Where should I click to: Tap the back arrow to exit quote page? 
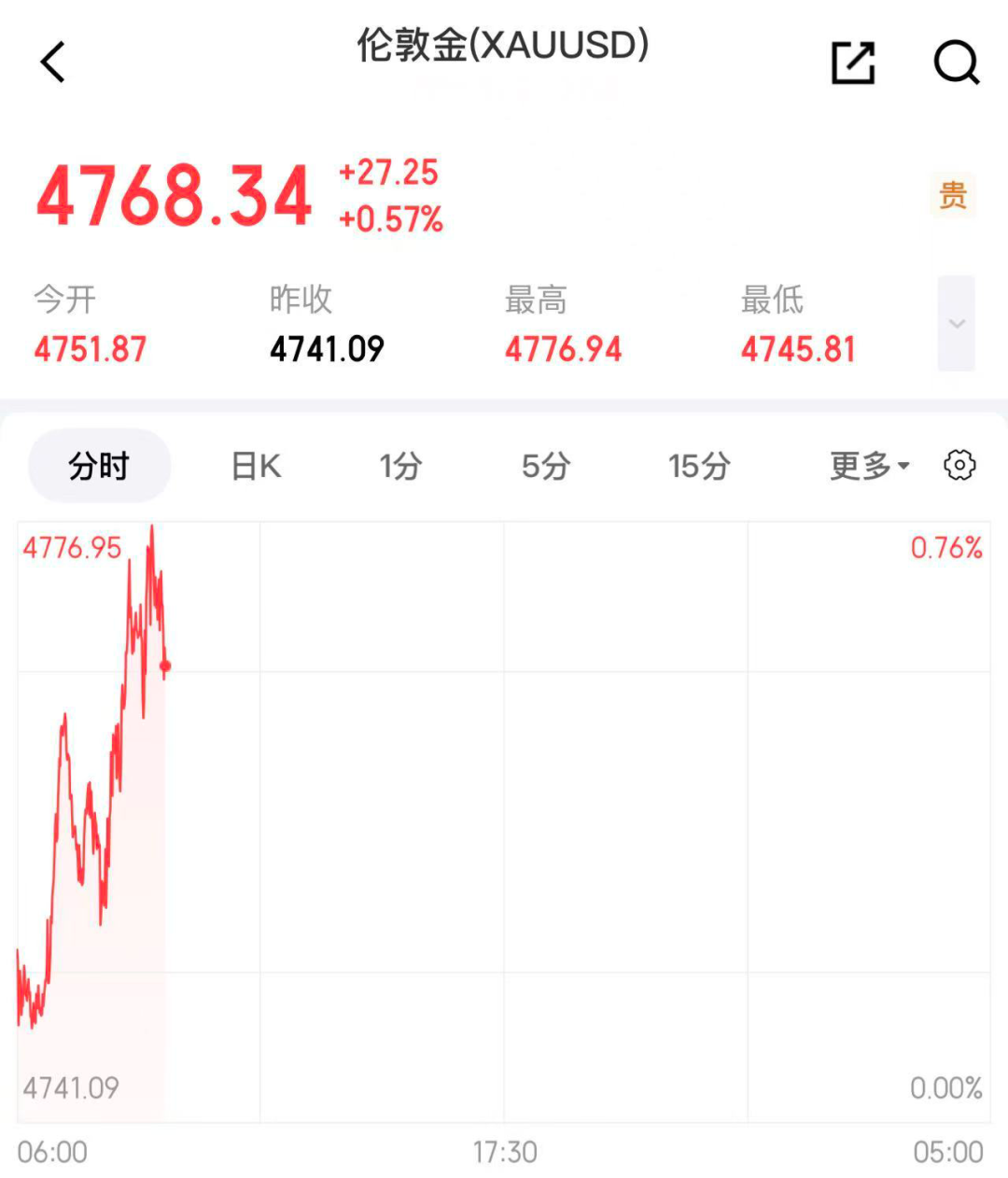53,62
